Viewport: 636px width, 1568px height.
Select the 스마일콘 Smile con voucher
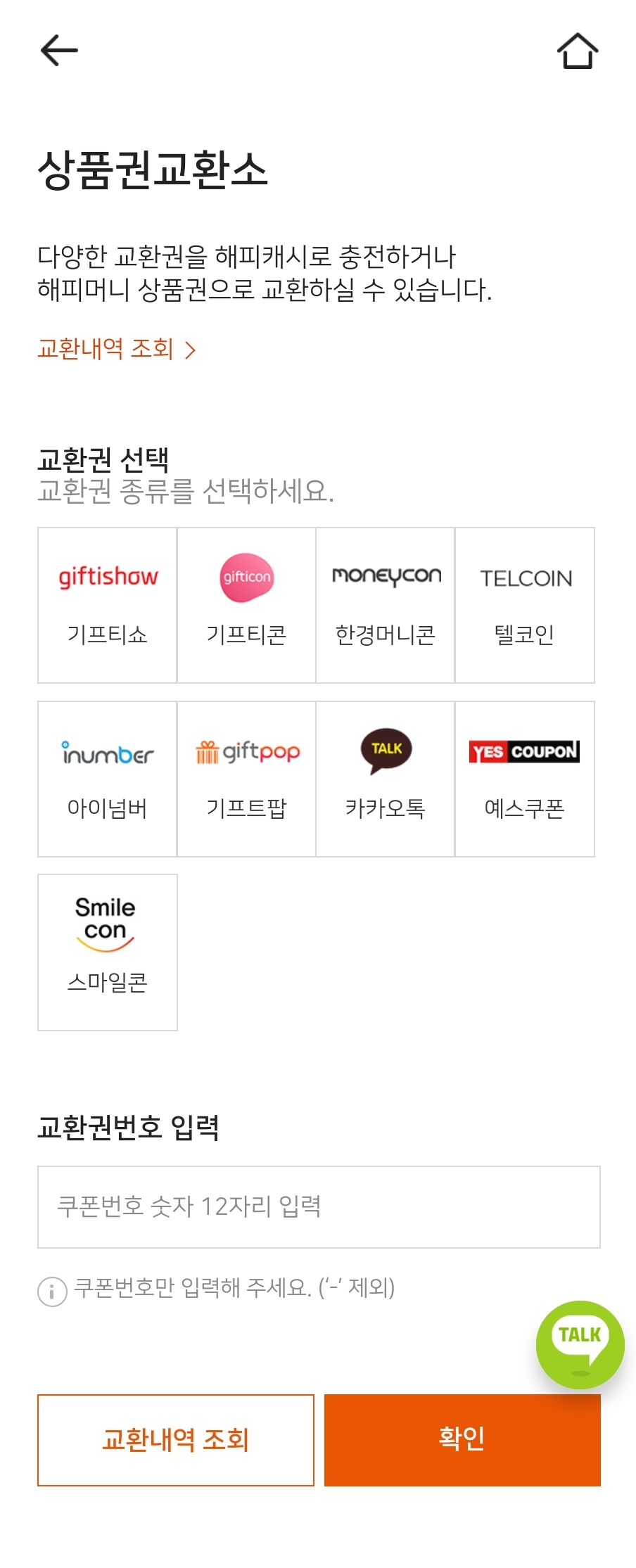(x=108, y=952)
